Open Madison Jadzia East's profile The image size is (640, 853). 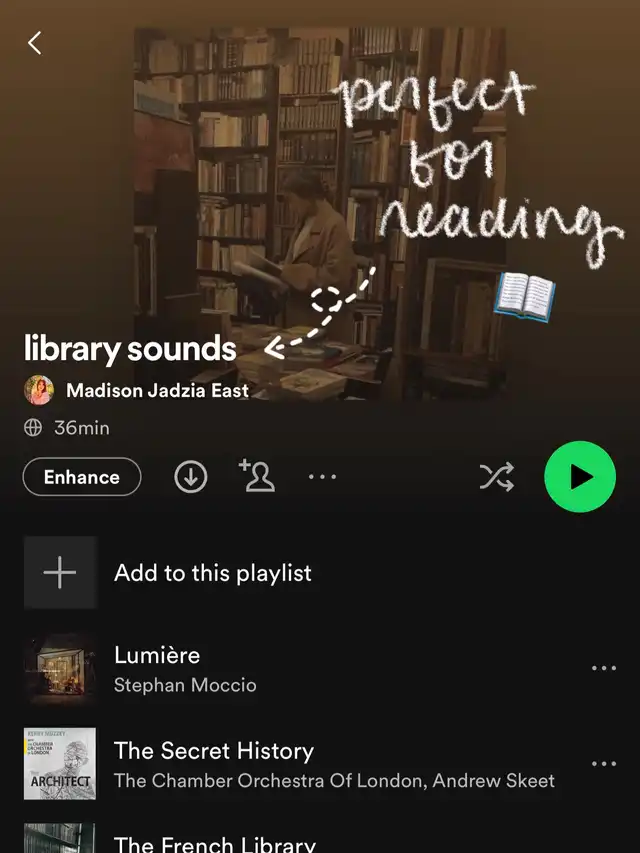[x=156, y=390]
